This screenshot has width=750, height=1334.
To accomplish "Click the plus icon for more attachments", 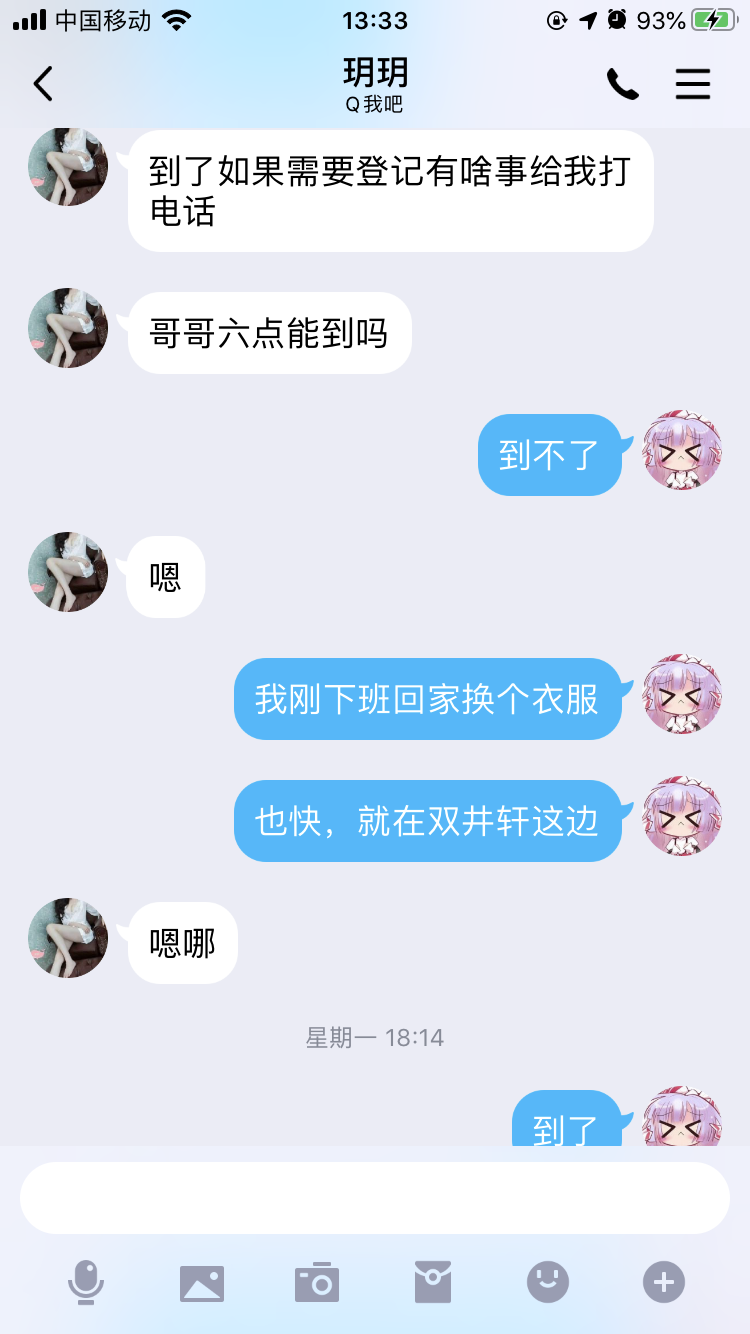I will 662,1279.
